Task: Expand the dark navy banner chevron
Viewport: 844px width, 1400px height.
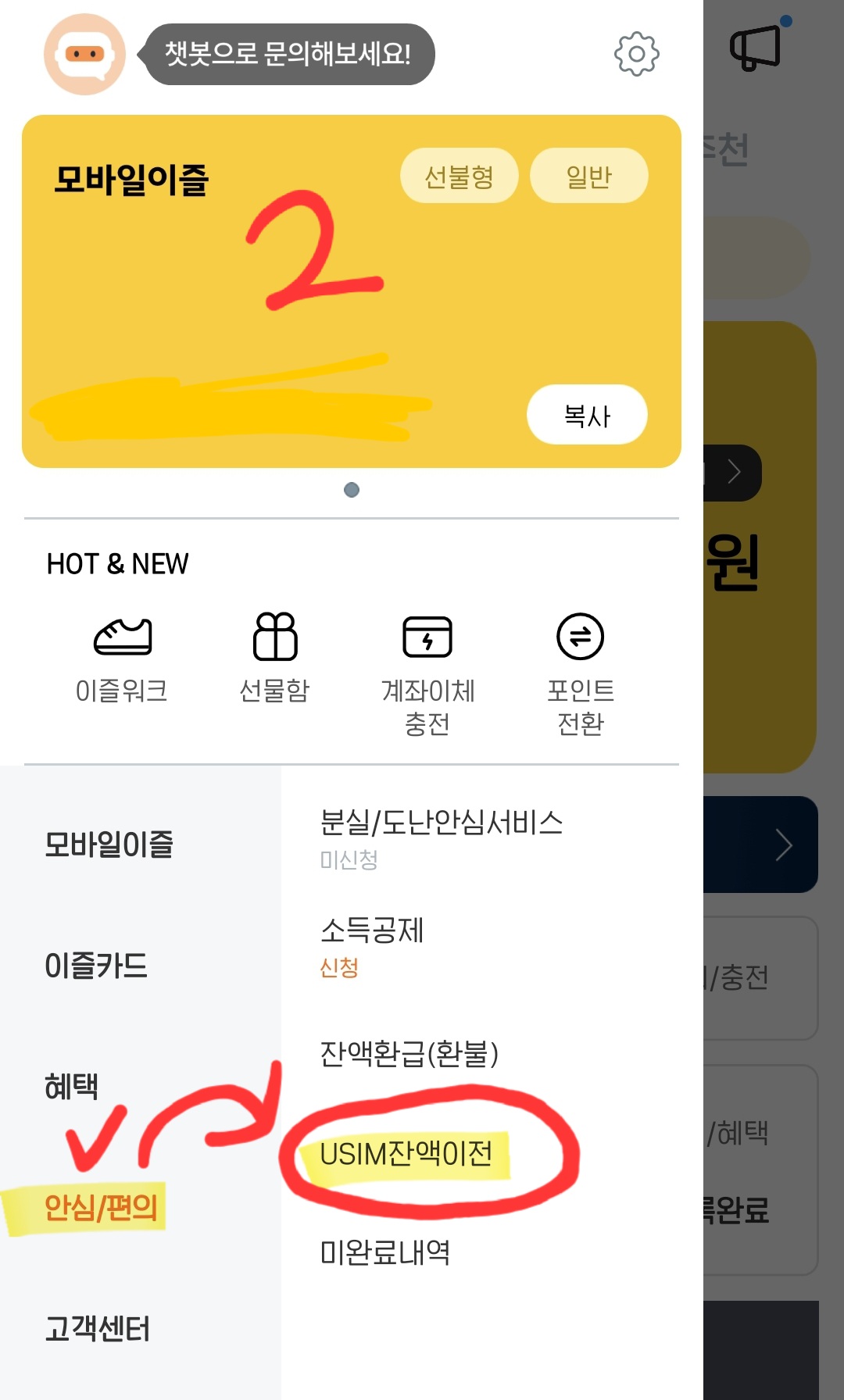Action: 783,845
